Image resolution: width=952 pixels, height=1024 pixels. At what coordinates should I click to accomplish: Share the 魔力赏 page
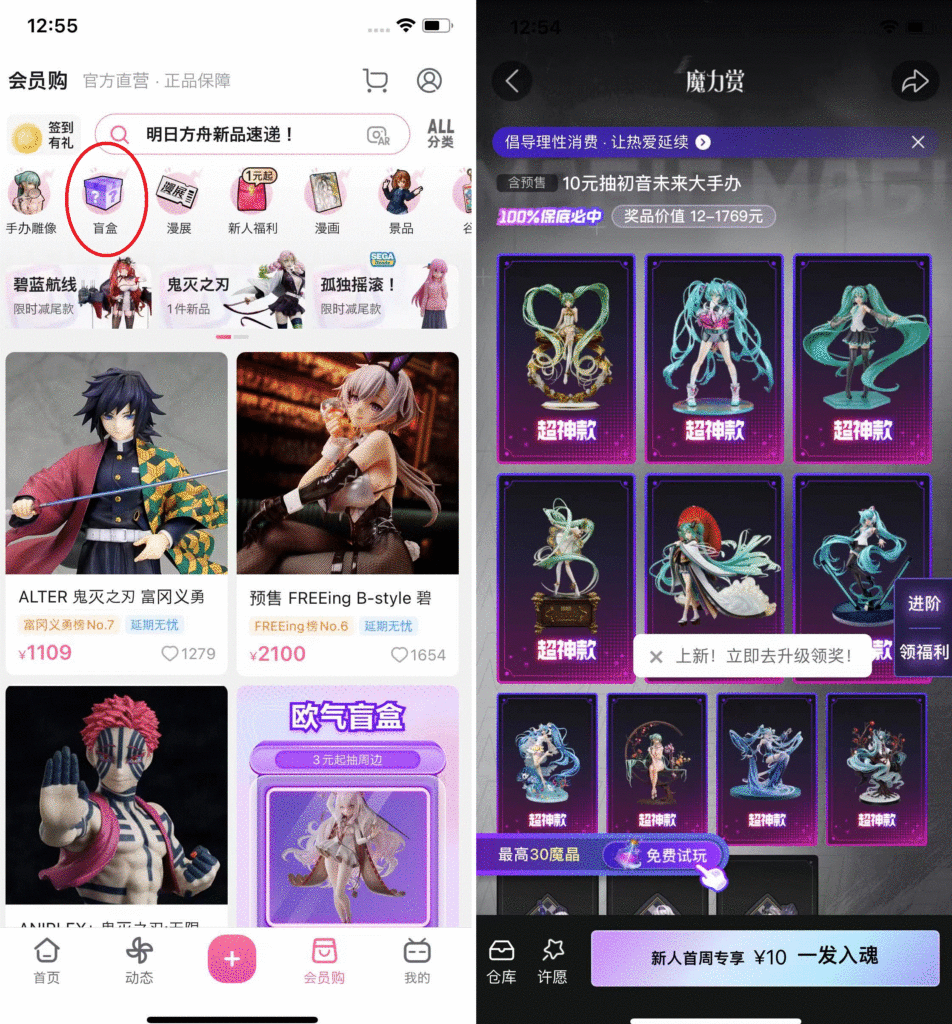(914, 81)
